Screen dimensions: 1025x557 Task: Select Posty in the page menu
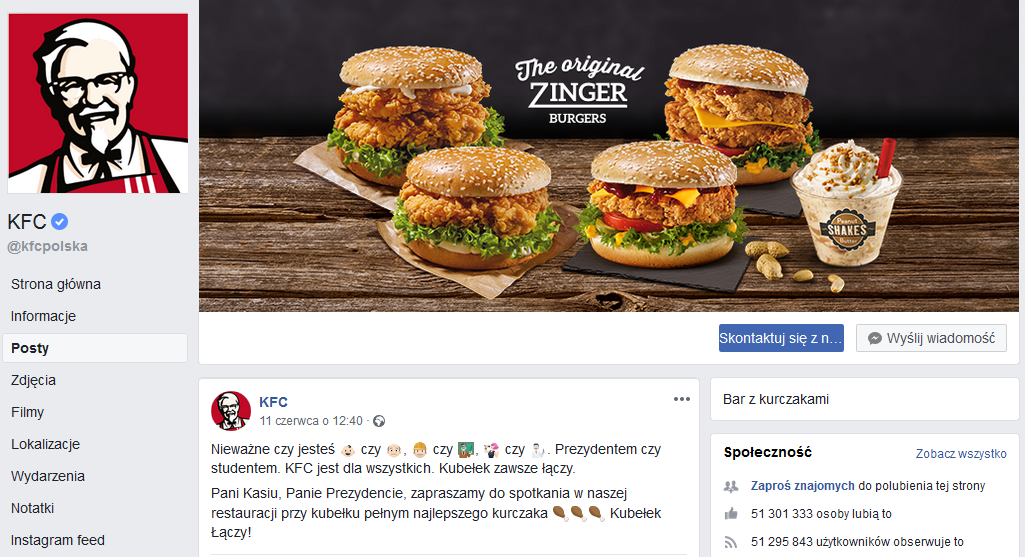(30, 348)
